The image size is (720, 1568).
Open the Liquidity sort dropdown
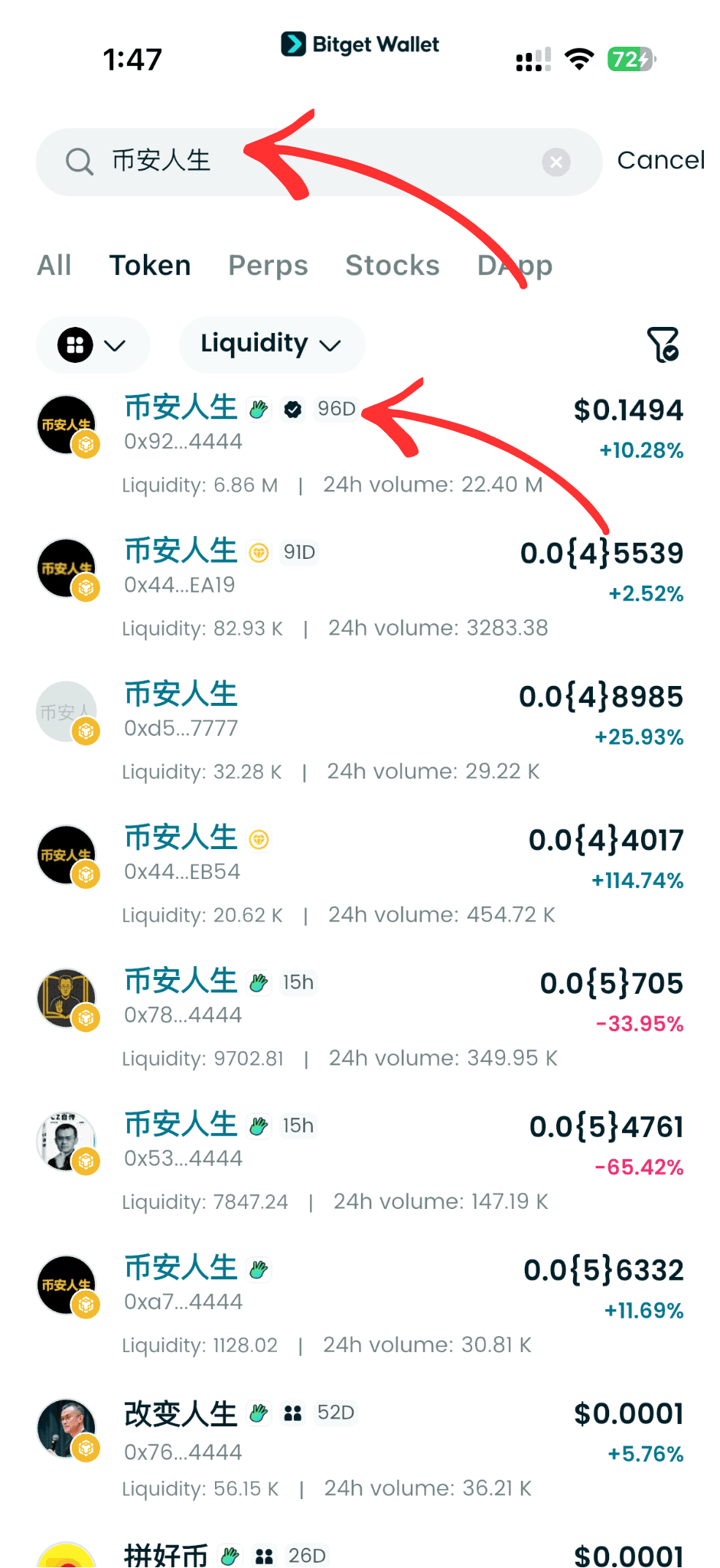click(272, 345)
